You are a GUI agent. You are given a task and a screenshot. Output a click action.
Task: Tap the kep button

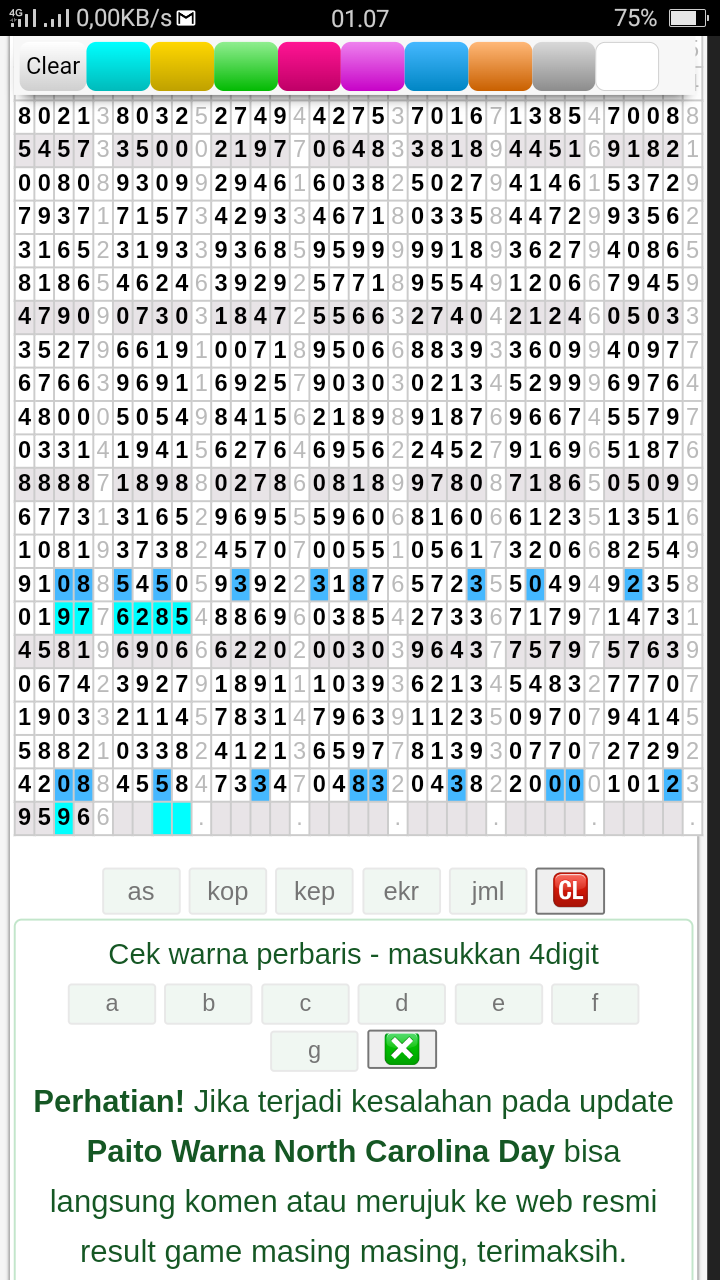click(314, 891)
